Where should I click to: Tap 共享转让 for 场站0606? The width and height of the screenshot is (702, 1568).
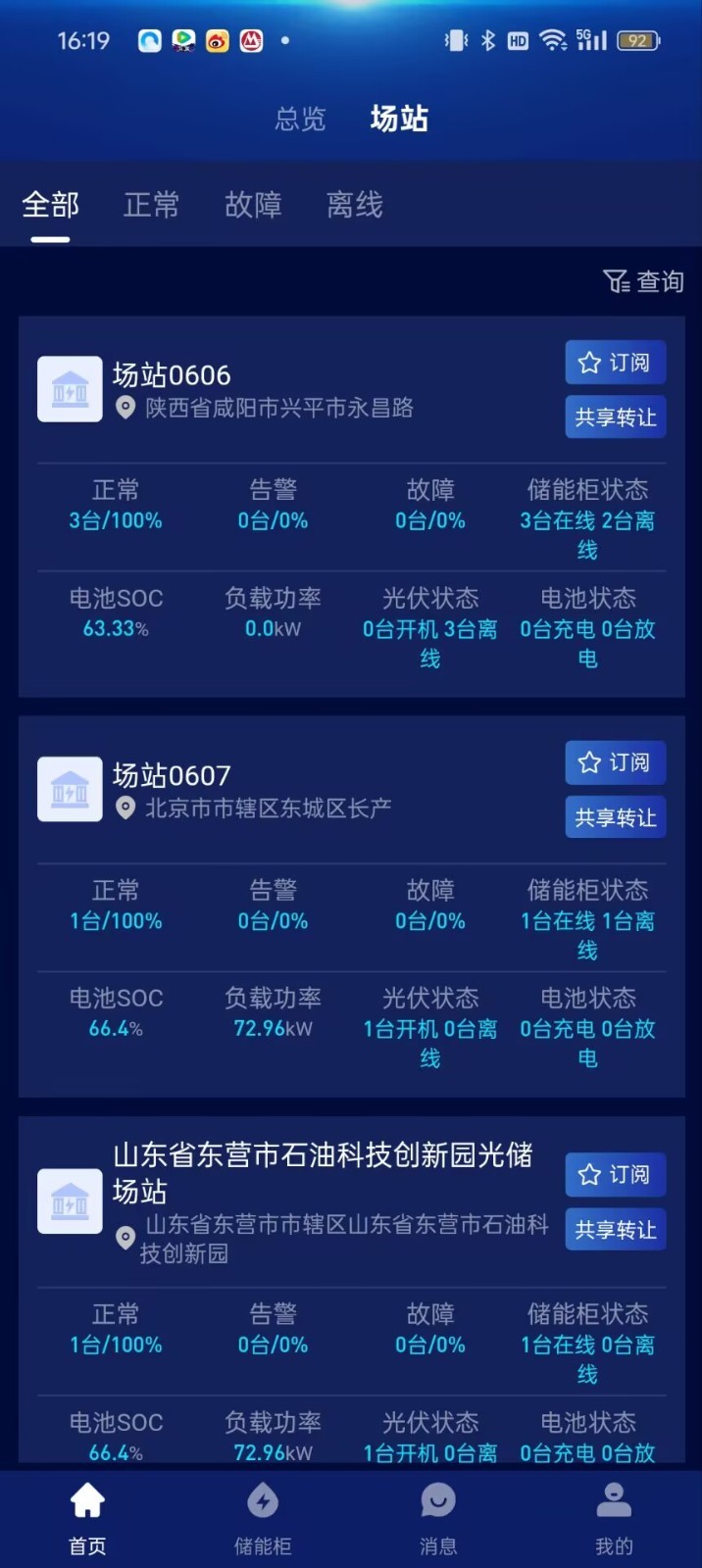(616, 417)
